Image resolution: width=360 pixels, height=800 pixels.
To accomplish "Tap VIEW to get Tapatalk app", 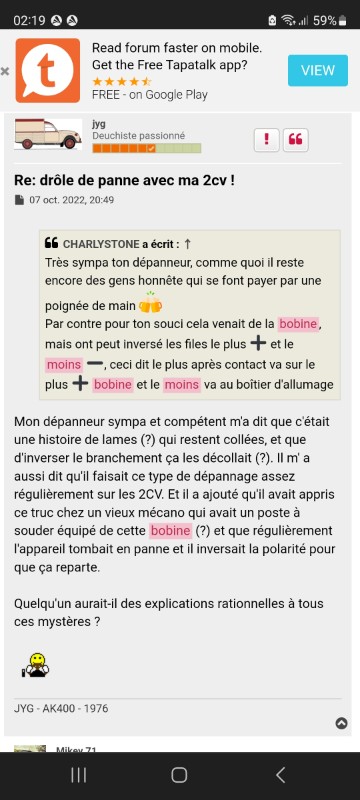I will pyautogui.click(x=318, y=70).
